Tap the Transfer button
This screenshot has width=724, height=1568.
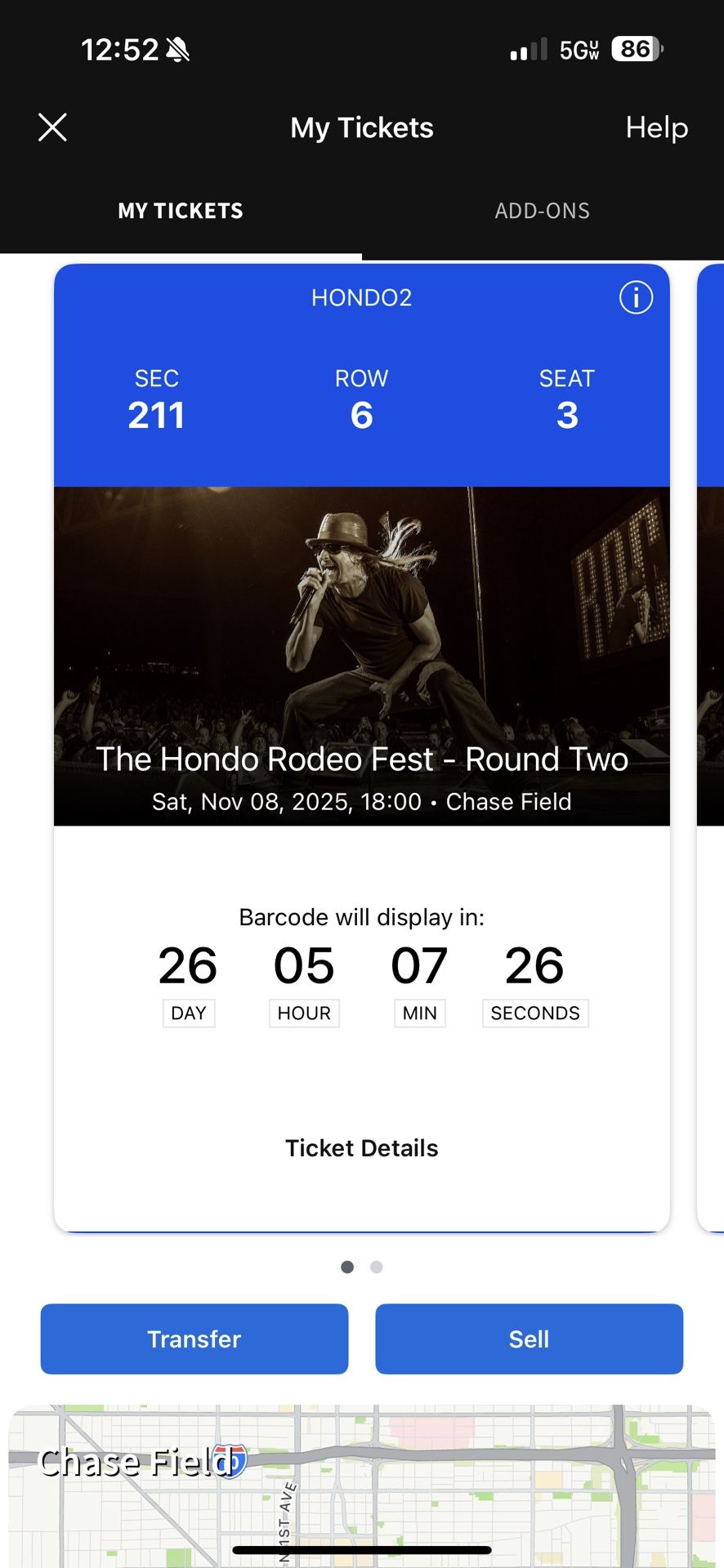(194, 1339)
